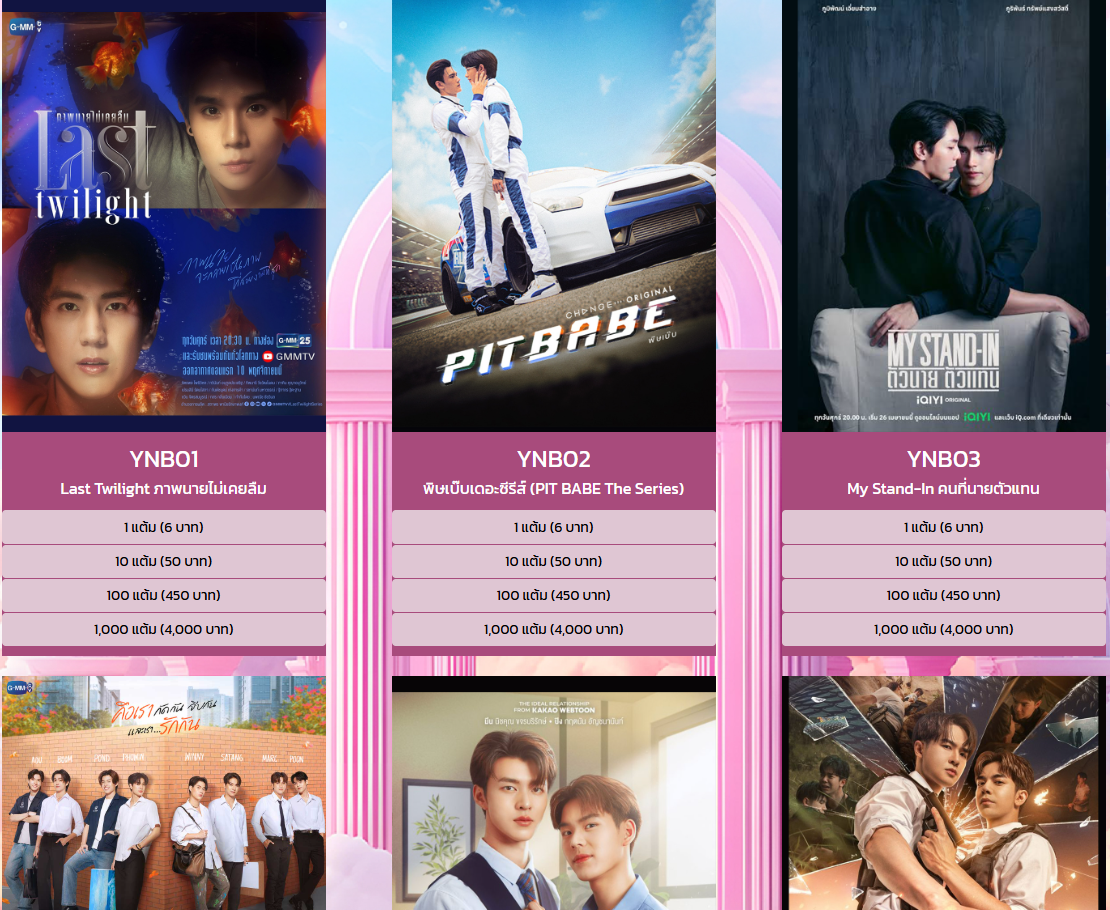Open the PIT BABE poster
The image size is (1110, 910).
point(554,215)
